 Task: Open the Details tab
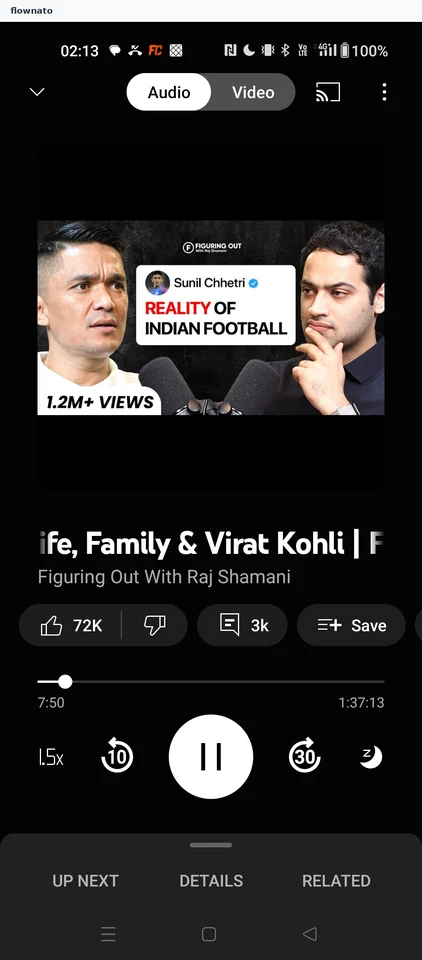point(211,880)
